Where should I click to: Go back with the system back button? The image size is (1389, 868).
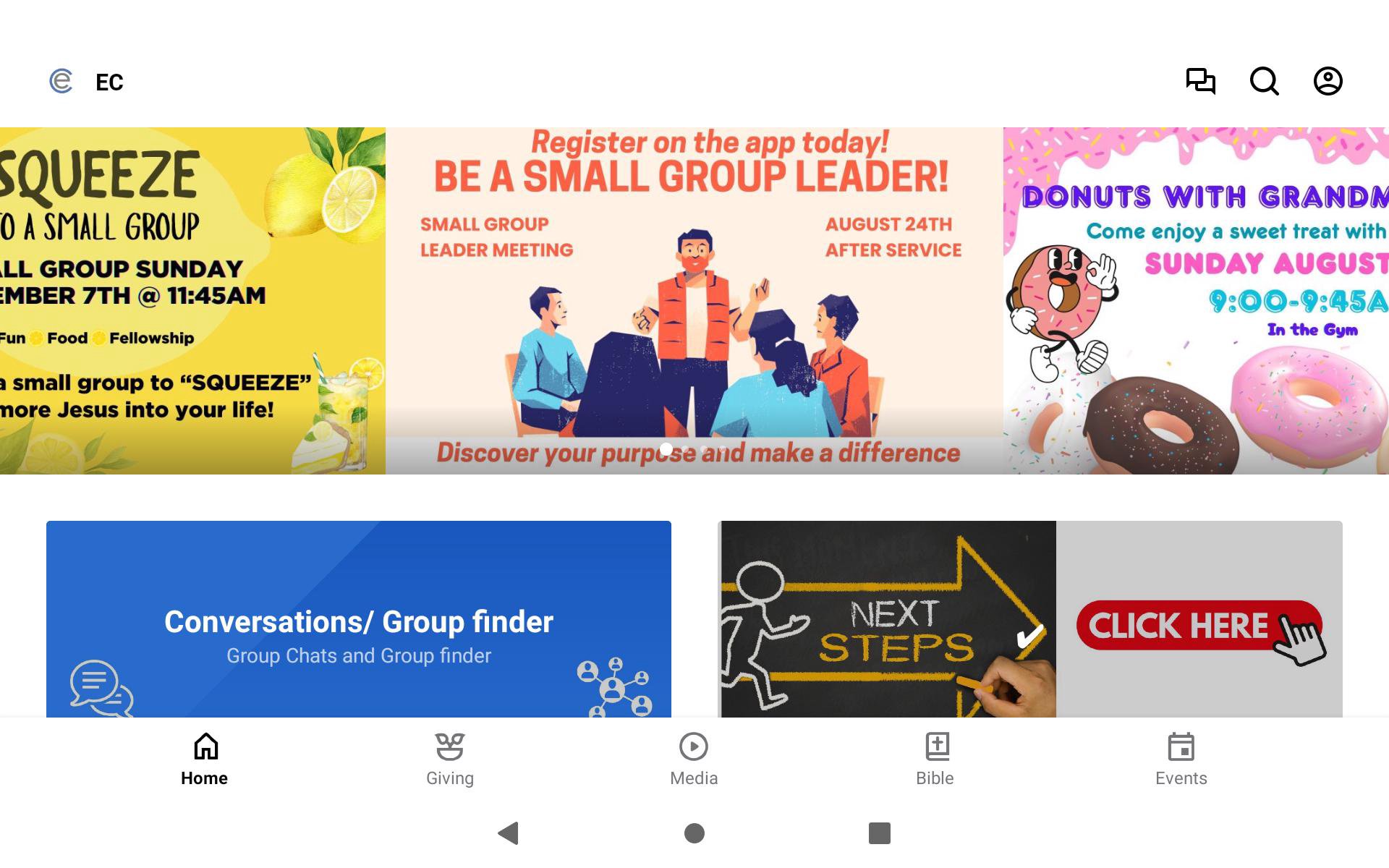click(x=509, y=833)
